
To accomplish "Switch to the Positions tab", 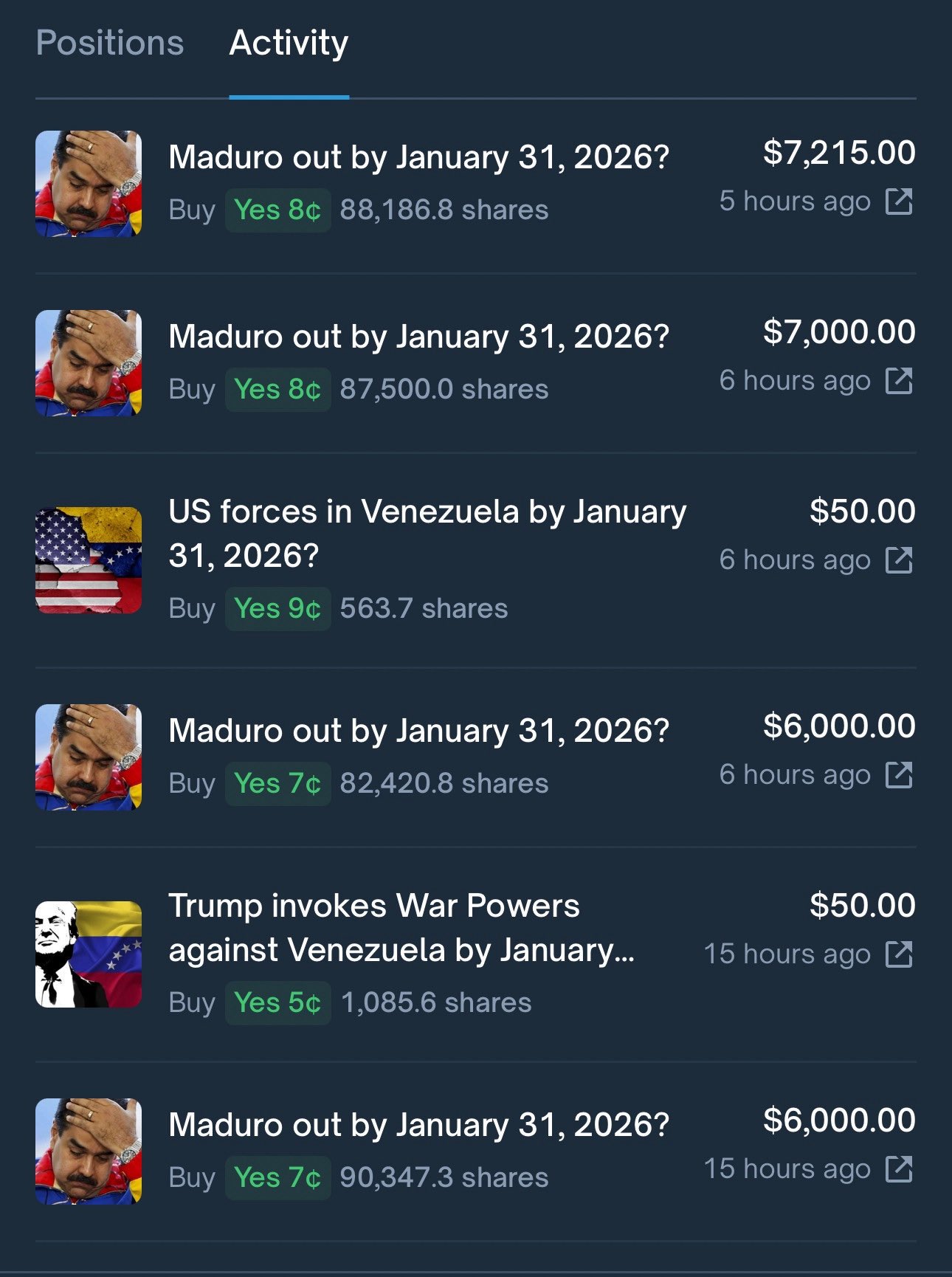I will click(109, 43).
